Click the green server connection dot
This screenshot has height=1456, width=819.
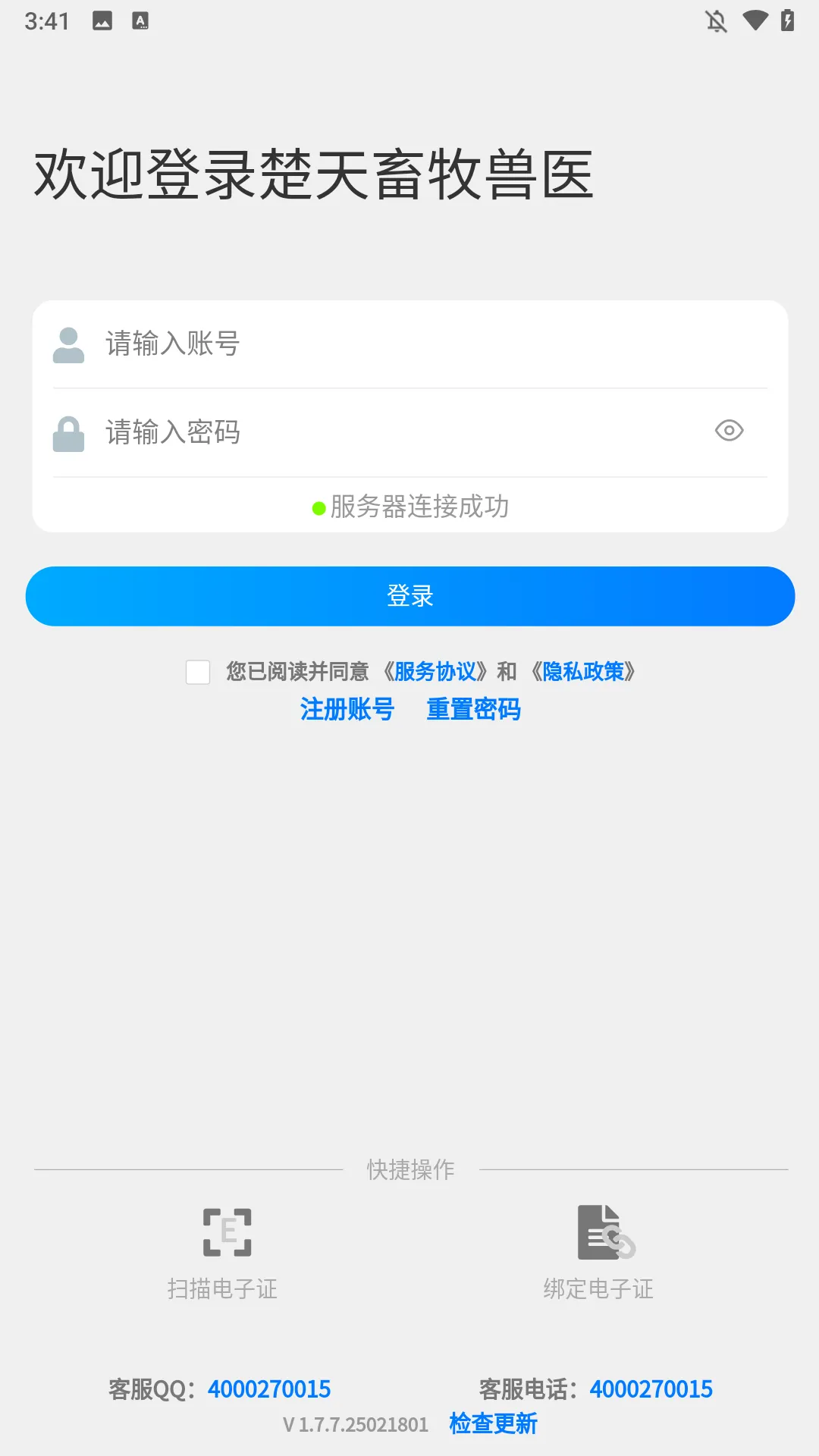pos(318,507)
